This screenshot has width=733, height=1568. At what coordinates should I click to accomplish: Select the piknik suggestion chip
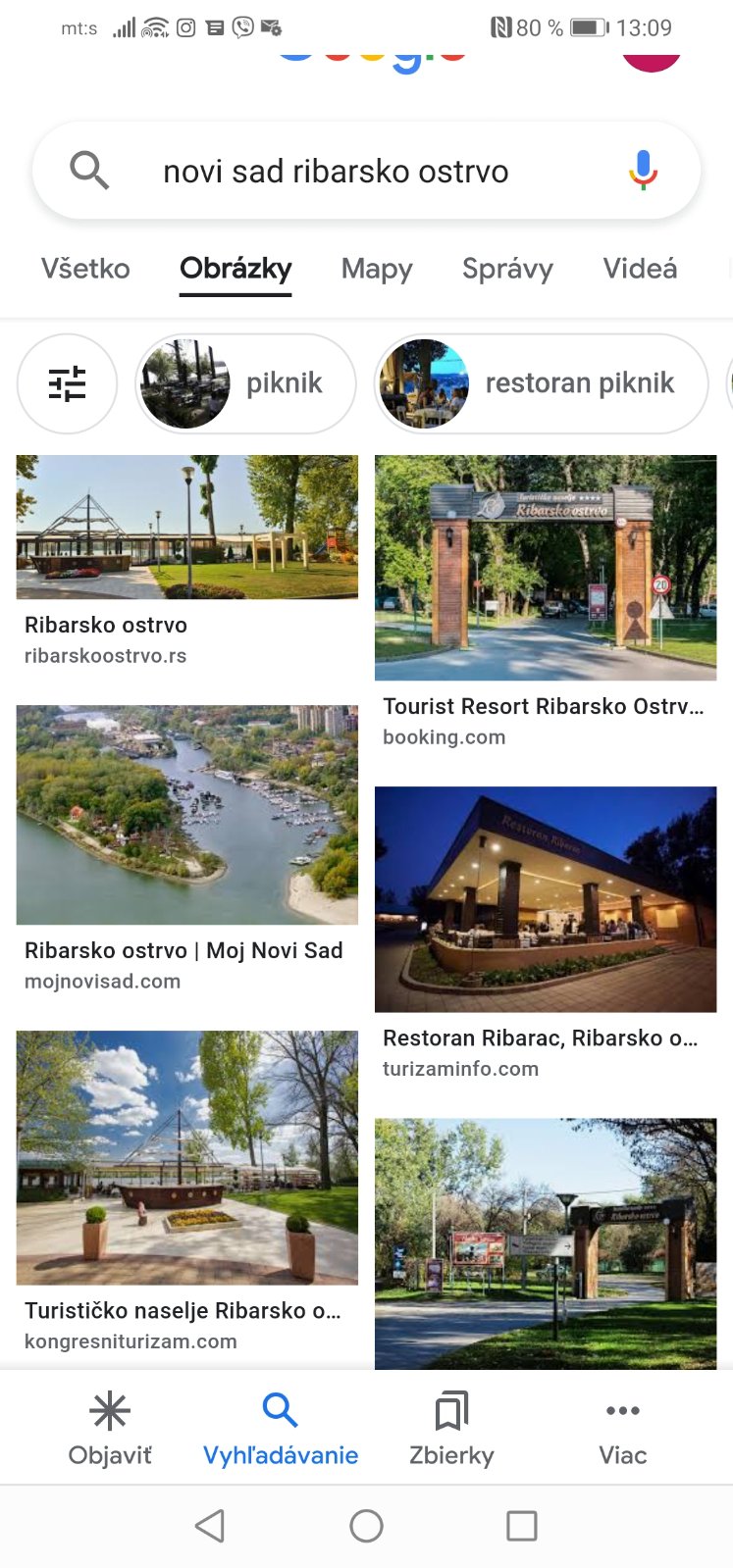click(245, 383)
